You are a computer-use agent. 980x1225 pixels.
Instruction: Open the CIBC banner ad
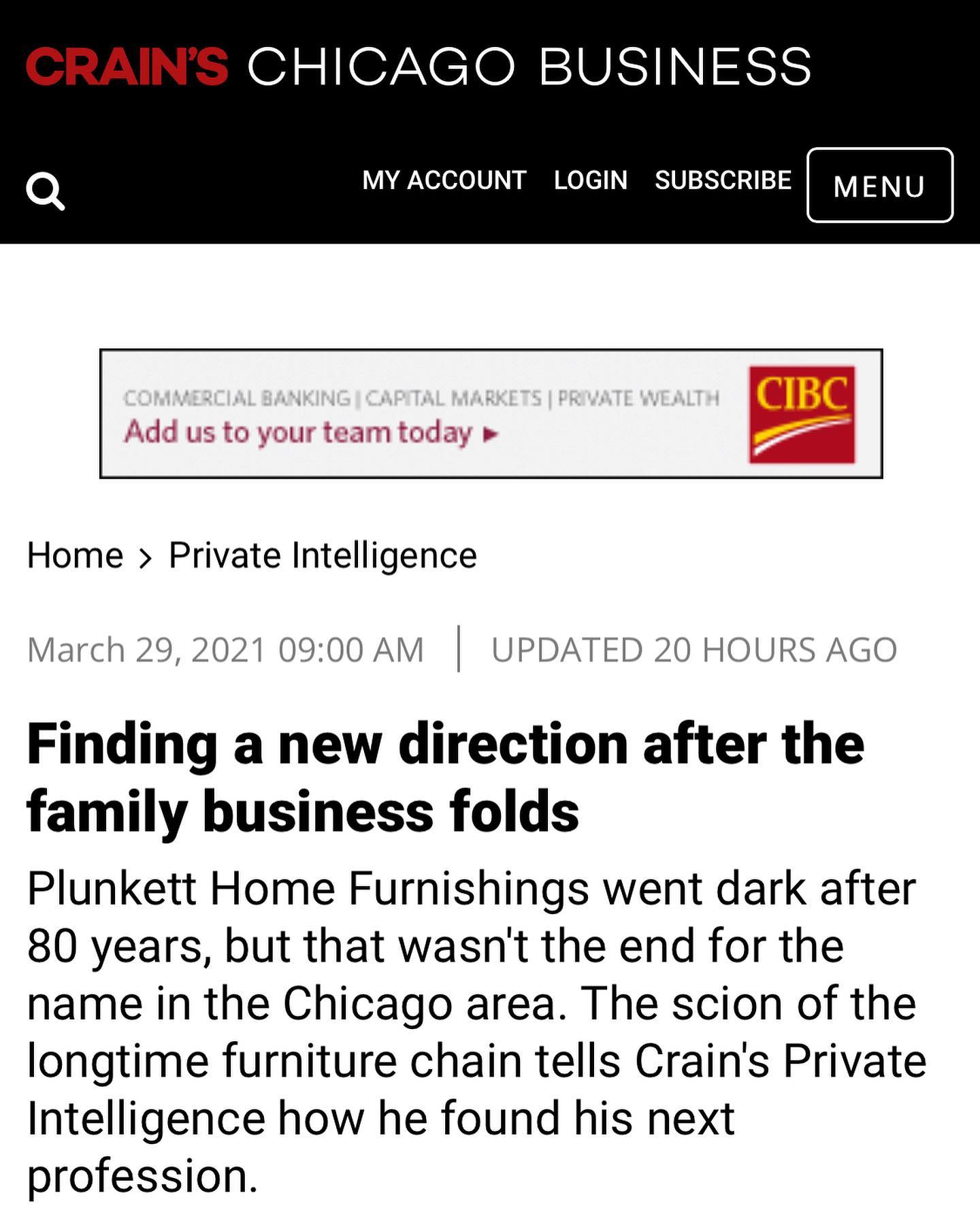pos(491,414)
